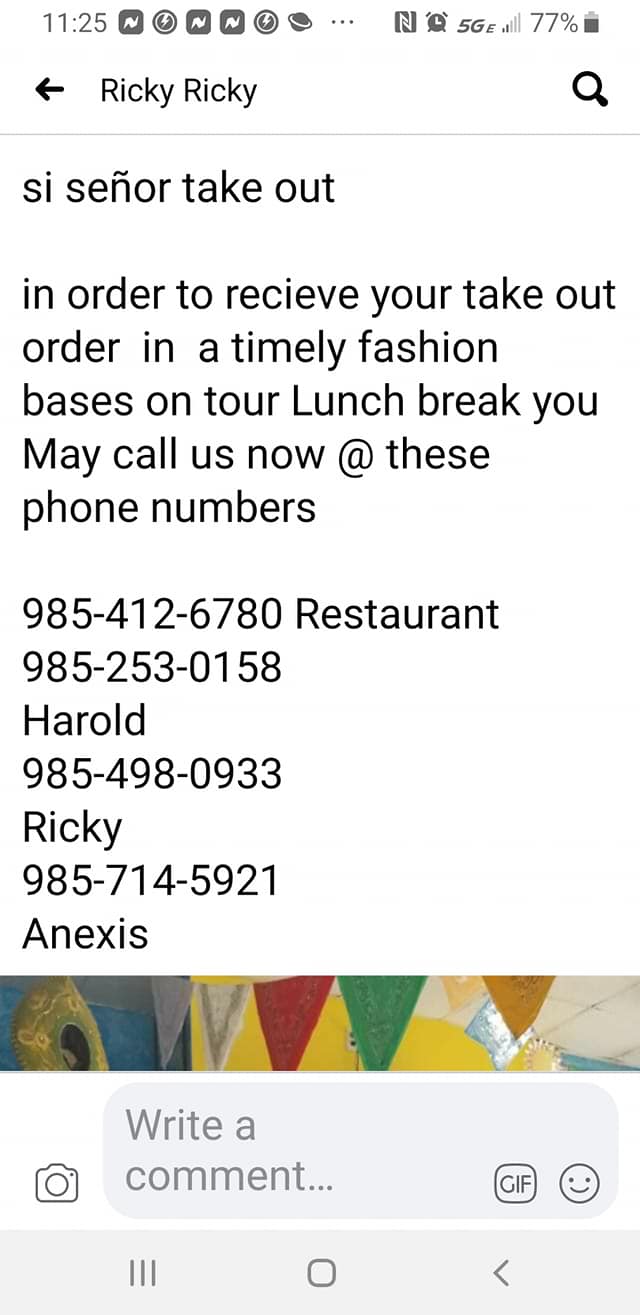Open recent apps from navigation bar
The height and width of the screenshot is (1315, 640).
pyautogui.click(x=144, y=1272)
